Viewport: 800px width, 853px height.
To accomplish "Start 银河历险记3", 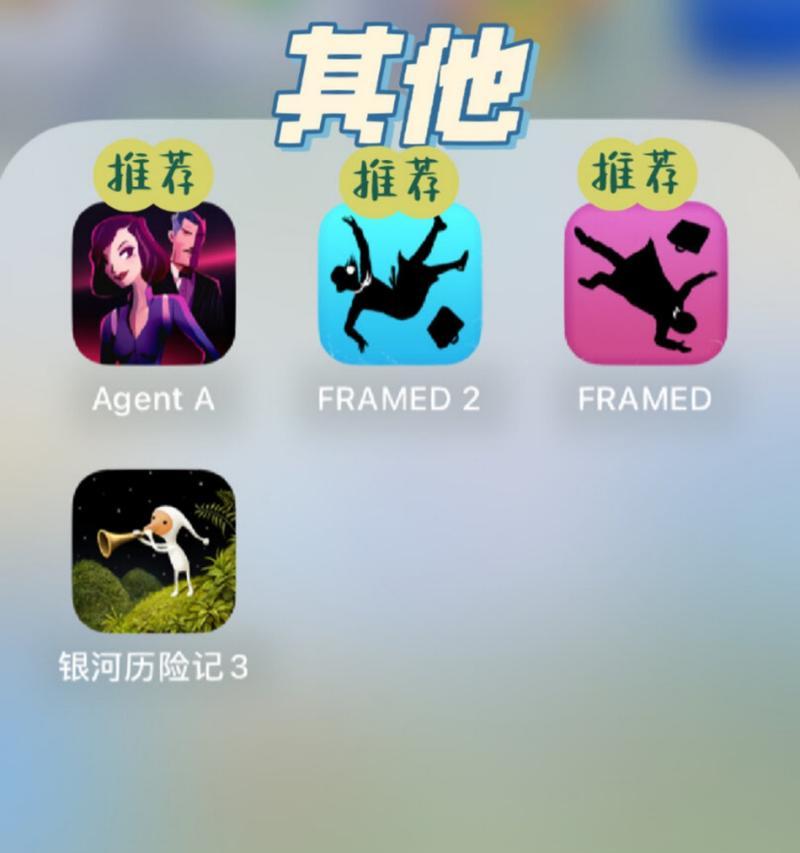I will (153, 551).
